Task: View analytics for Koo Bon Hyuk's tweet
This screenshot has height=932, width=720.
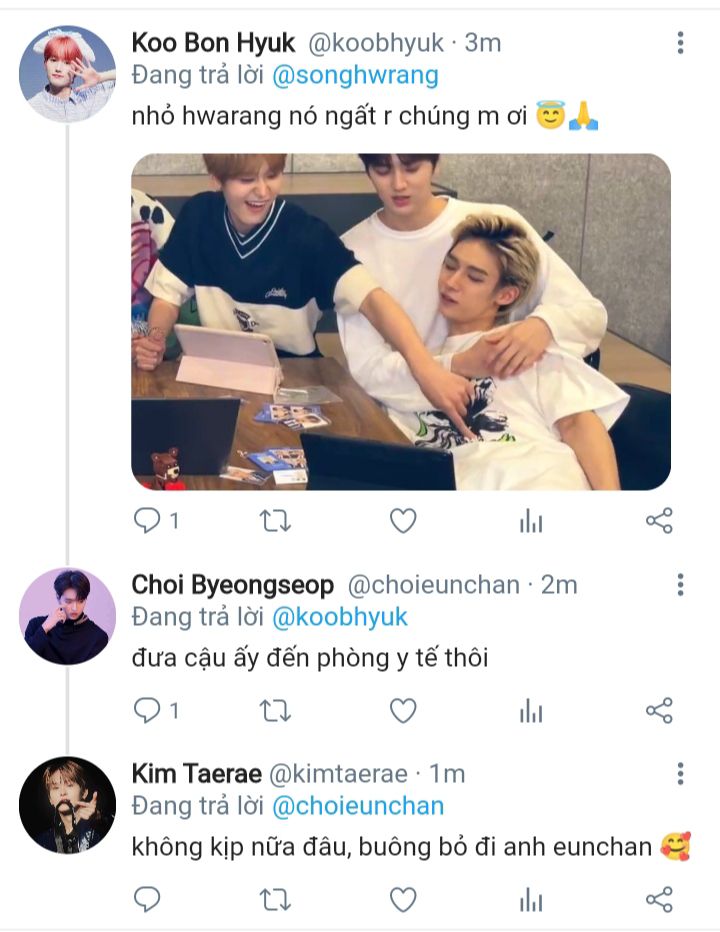Action: pos(531,520)
